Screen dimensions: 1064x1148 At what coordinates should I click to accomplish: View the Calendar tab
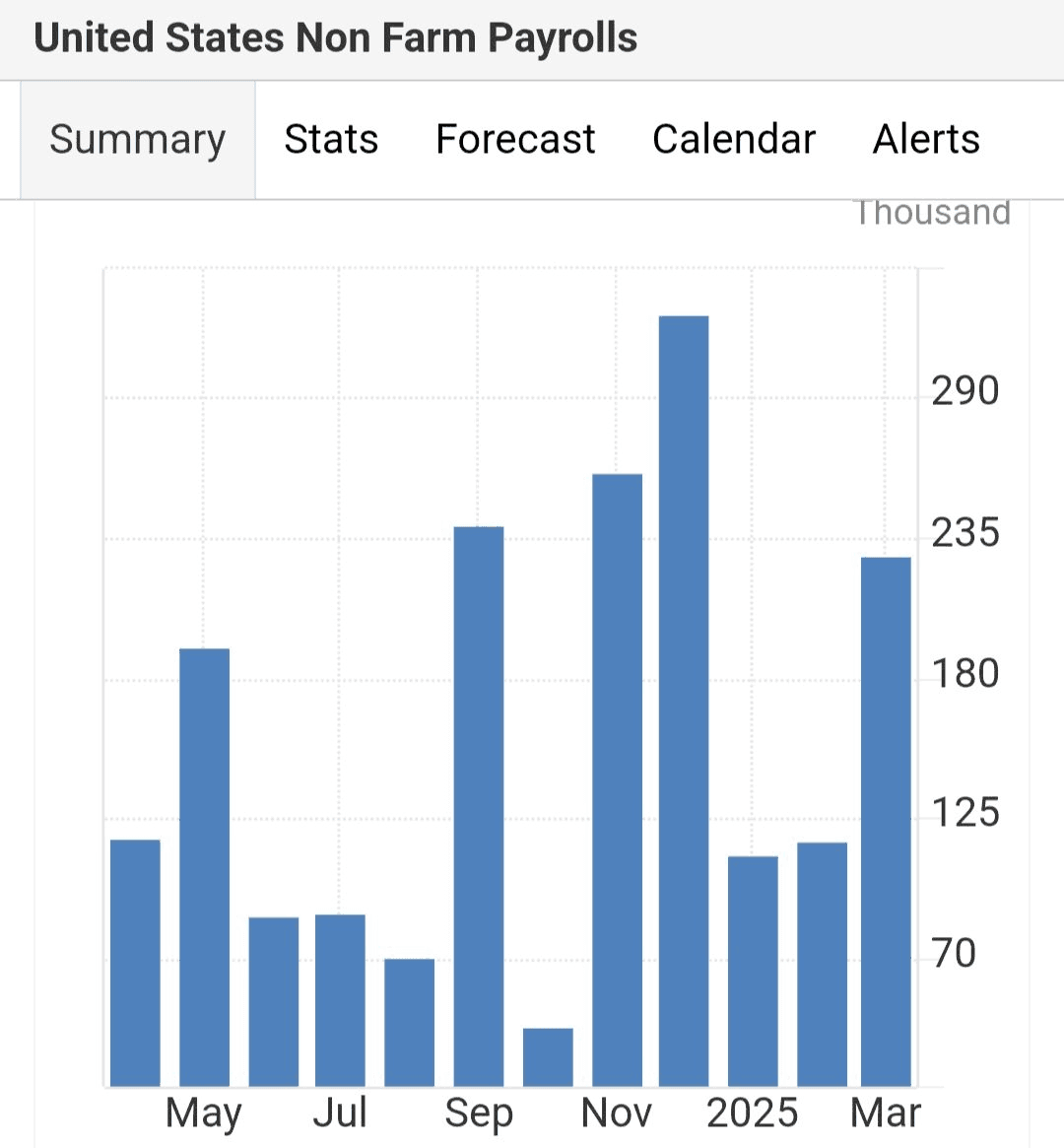[734, 140]
